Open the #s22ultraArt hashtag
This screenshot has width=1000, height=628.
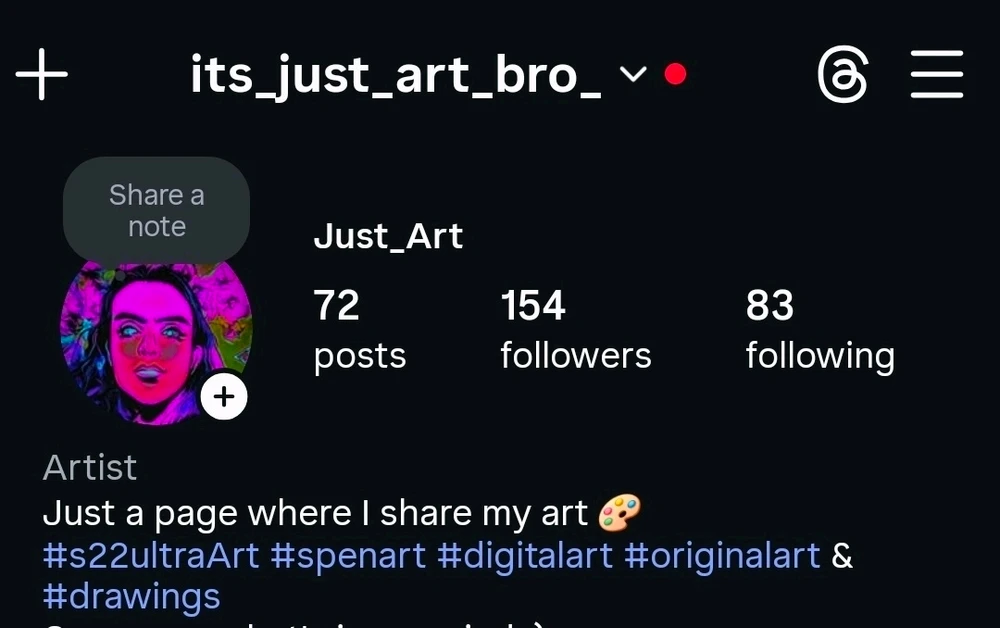click(151, 555)
